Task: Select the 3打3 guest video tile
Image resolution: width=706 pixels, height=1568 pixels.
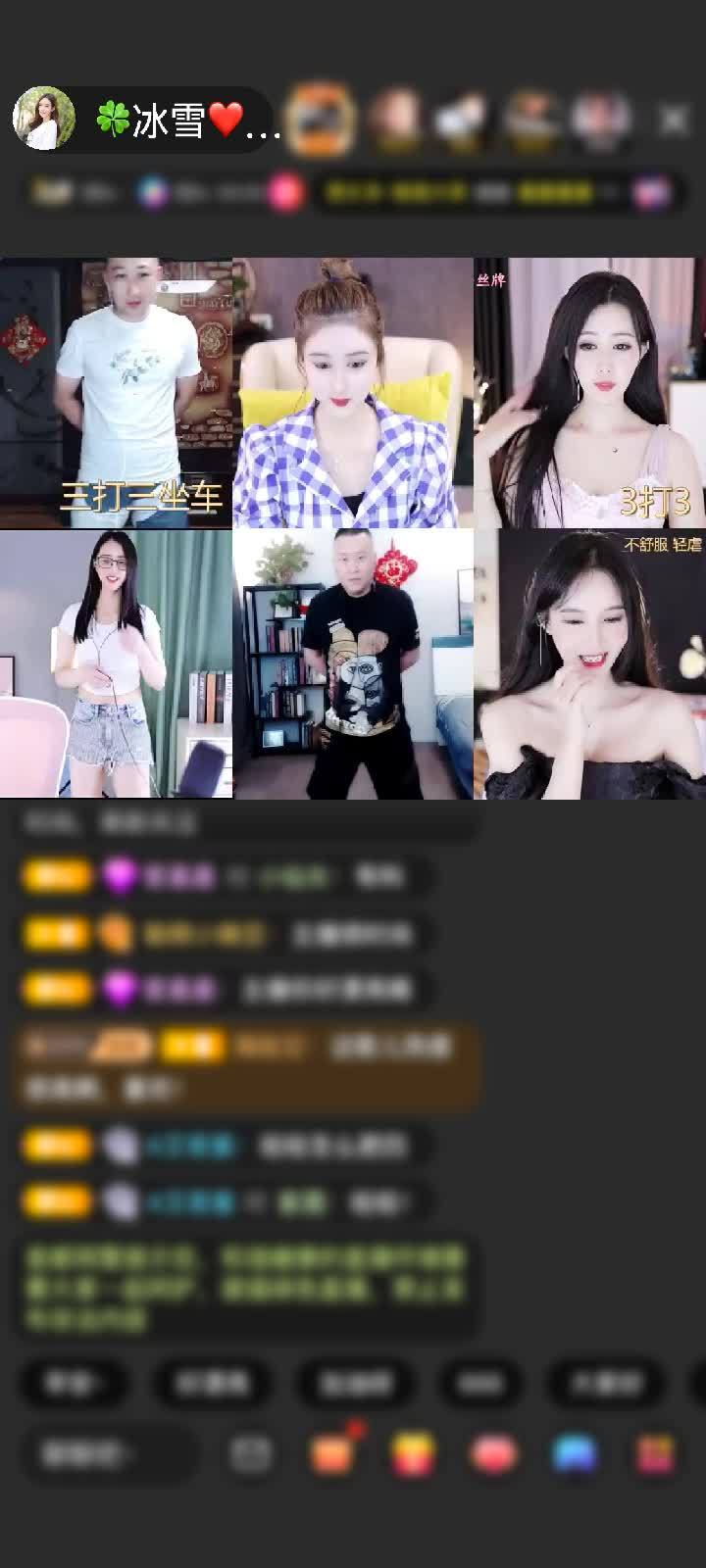Action: (x=589, y=392)
